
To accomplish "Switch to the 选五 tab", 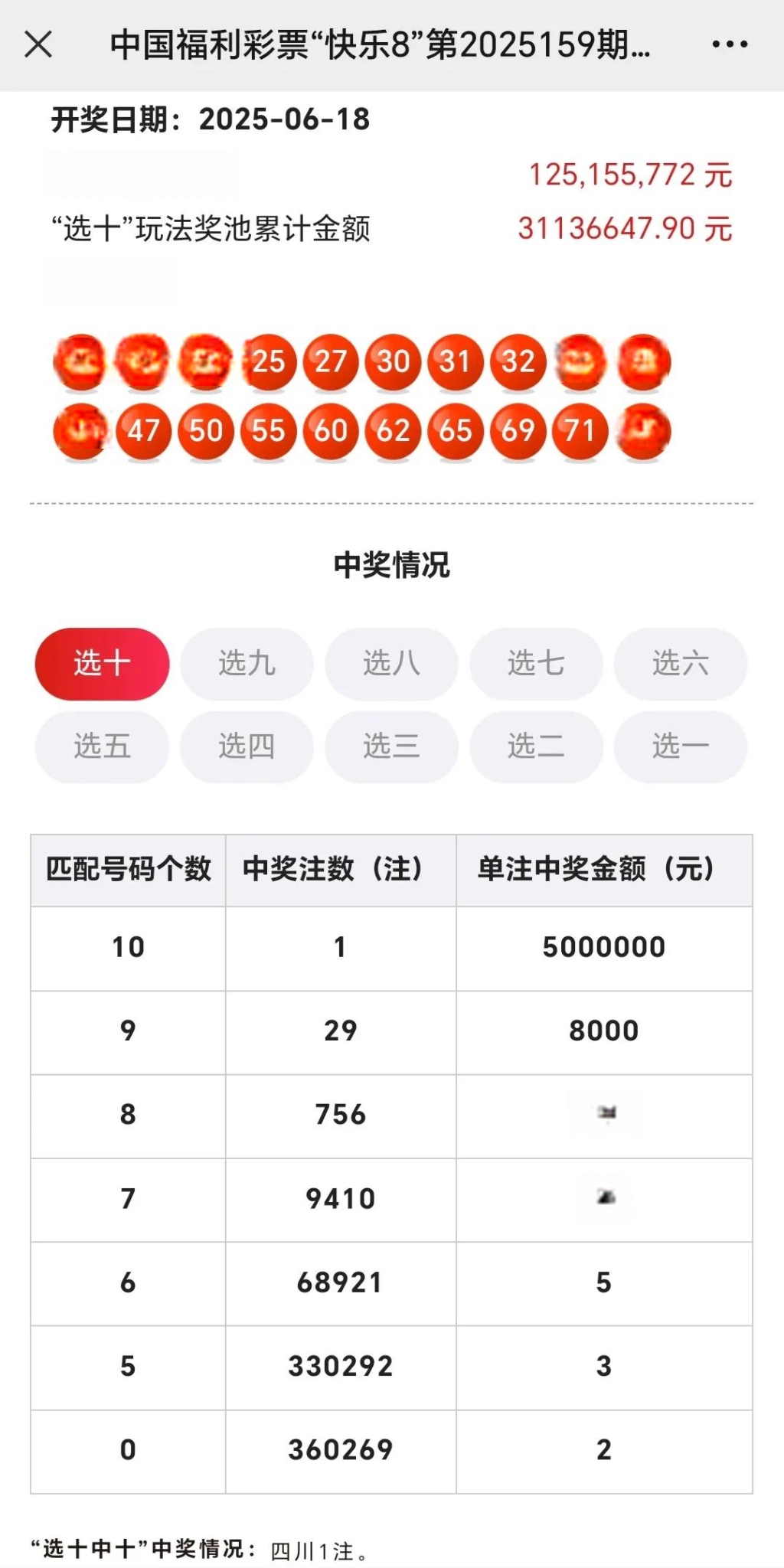I will coord(102,746).
